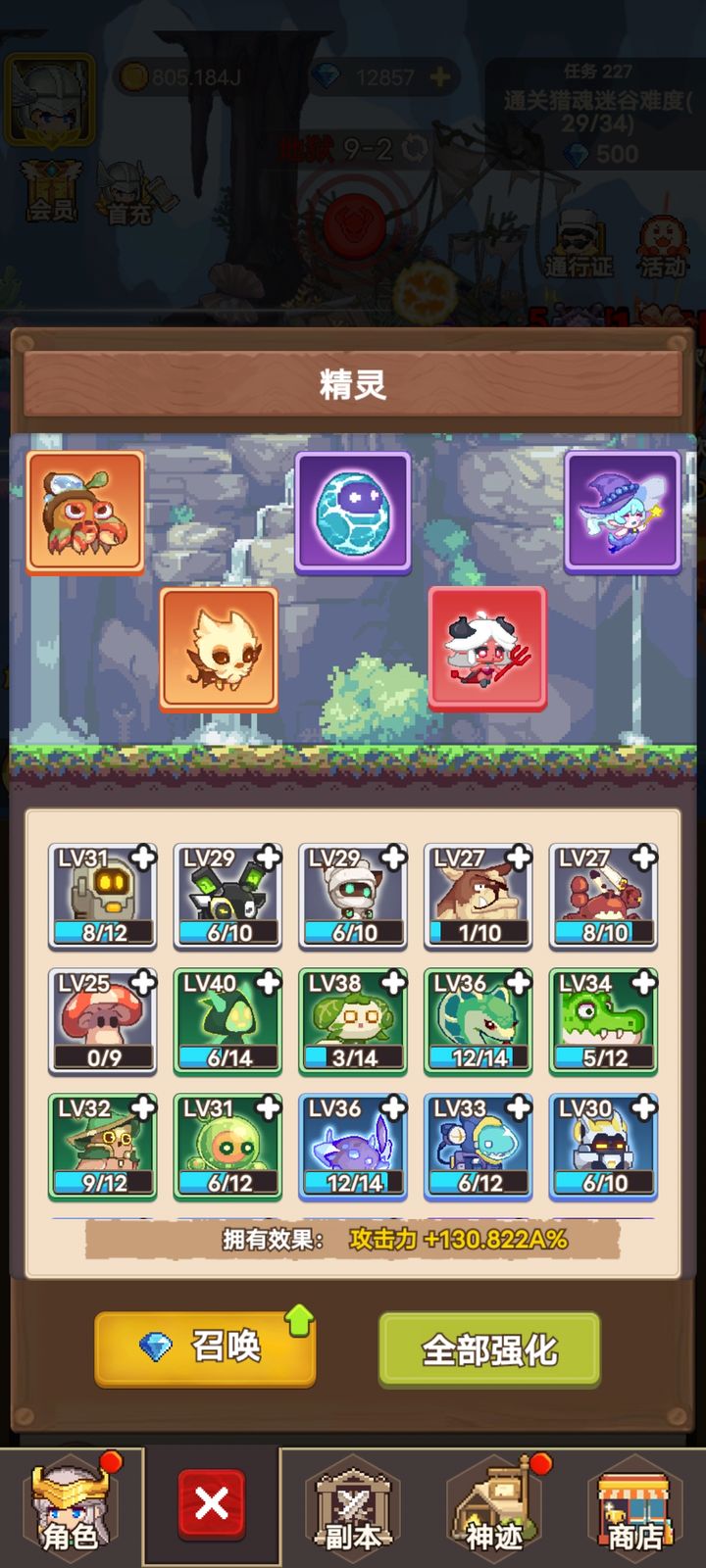Open the LV38 spirit card with 3/14

click(x=353, y=1021)
